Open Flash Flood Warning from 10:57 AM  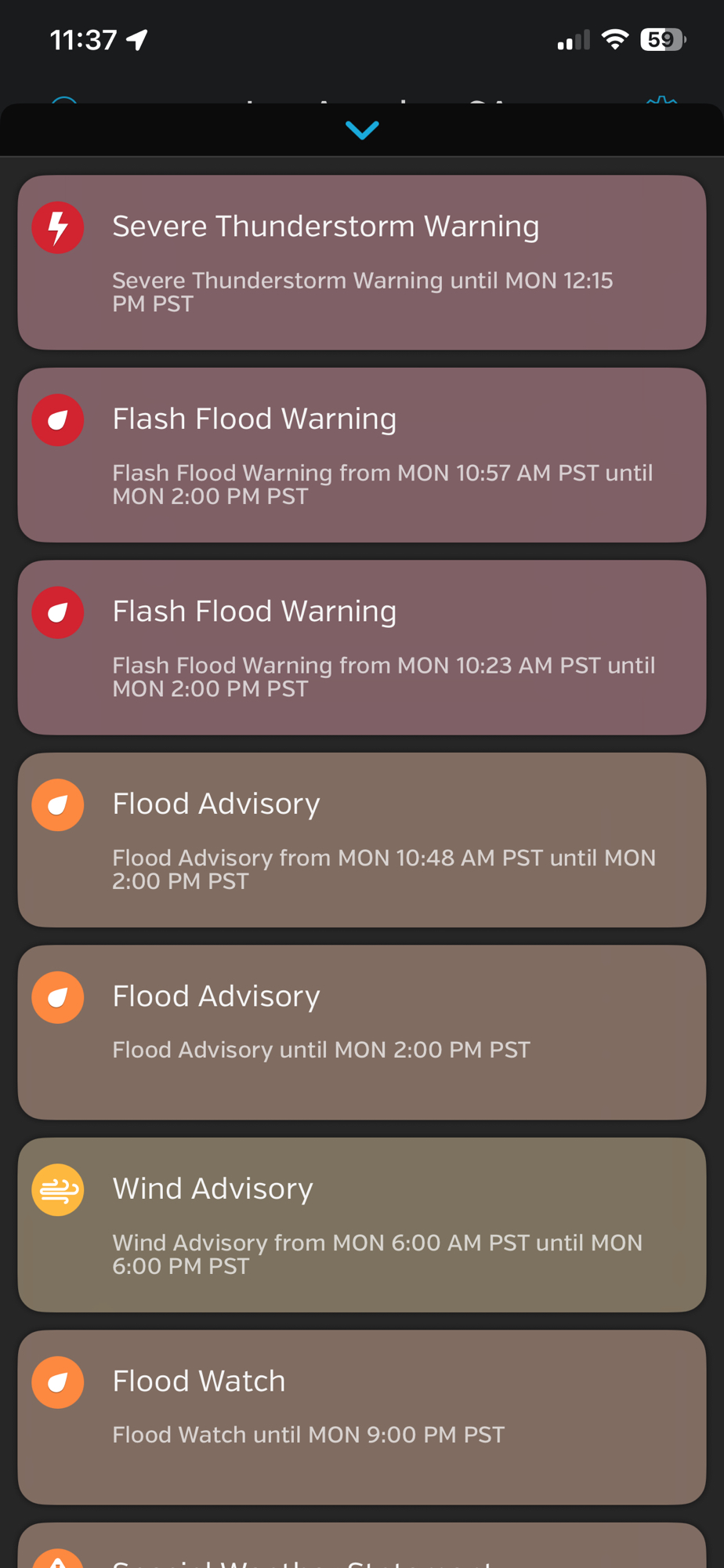(x=362, y=456)
